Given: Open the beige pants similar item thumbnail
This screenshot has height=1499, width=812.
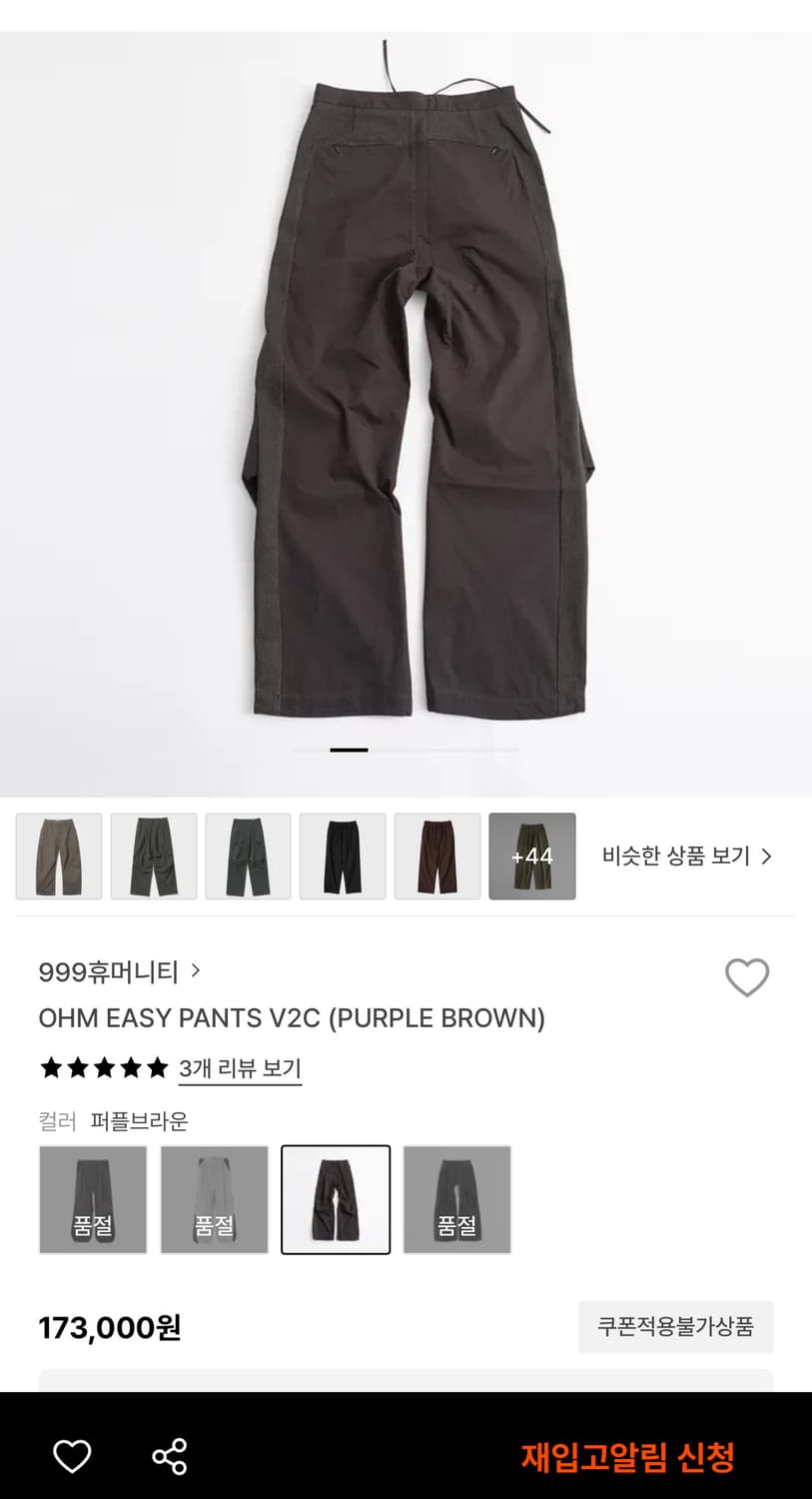Looking at the screenshot, I should [x=59, y=856].
